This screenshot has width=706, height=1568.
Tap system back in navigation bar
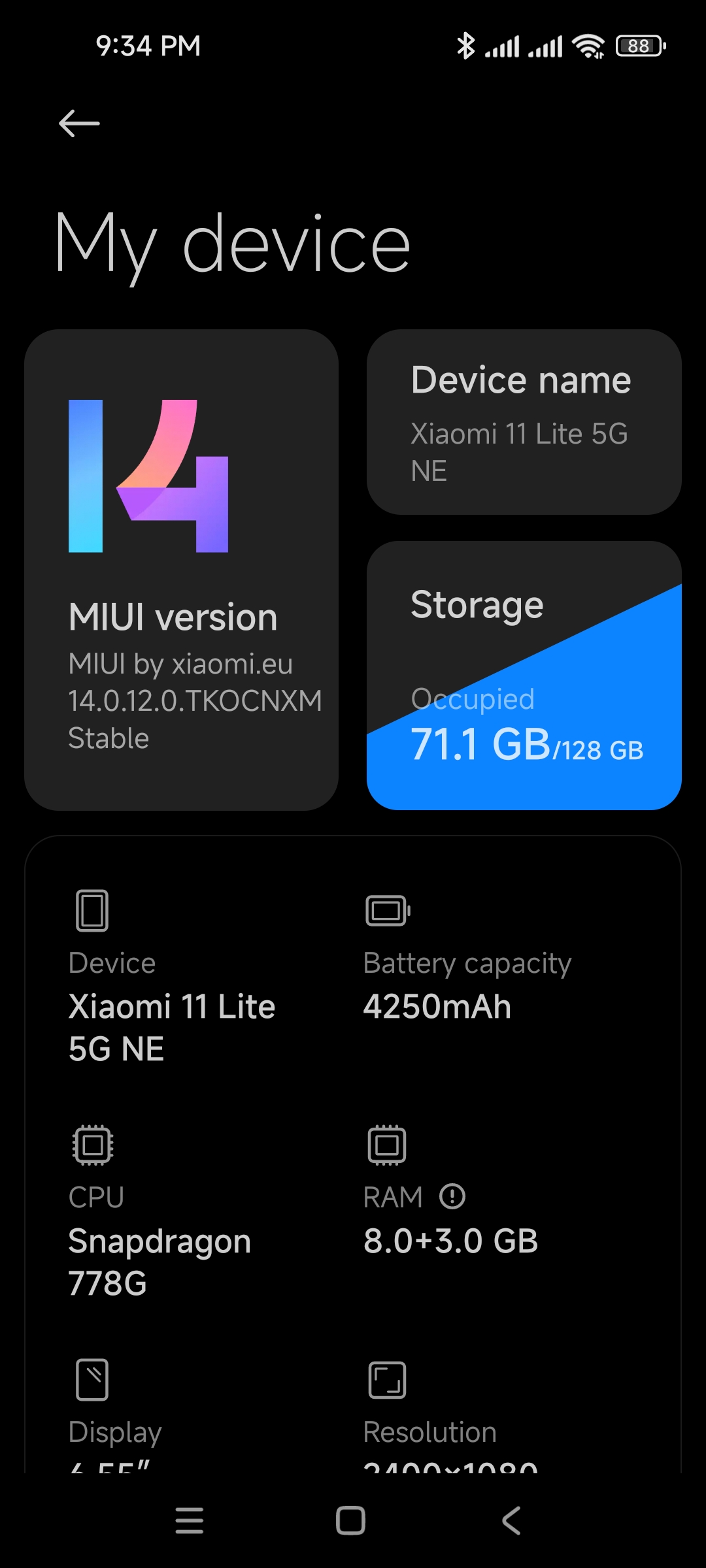pos(511,1520)
